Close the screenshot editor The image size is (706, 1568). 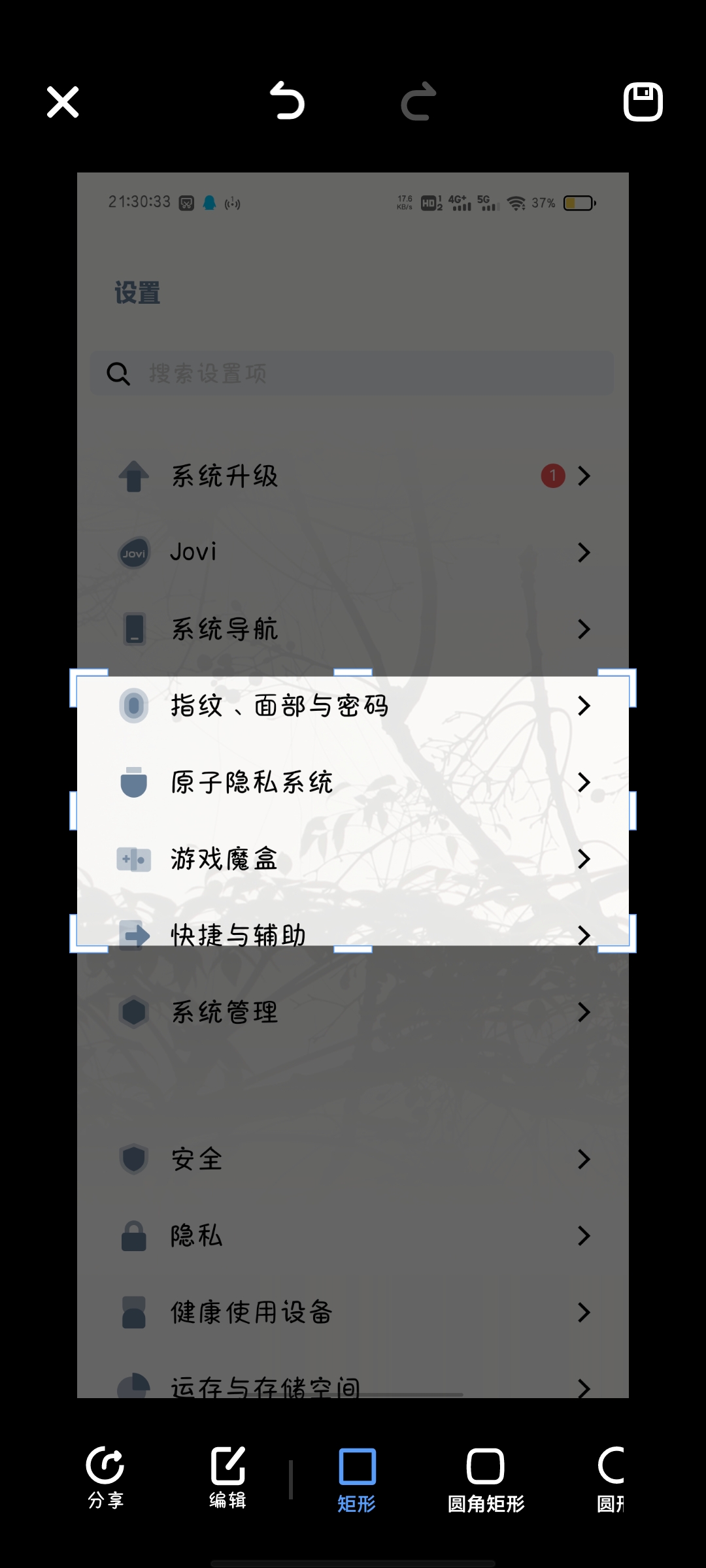63,102
